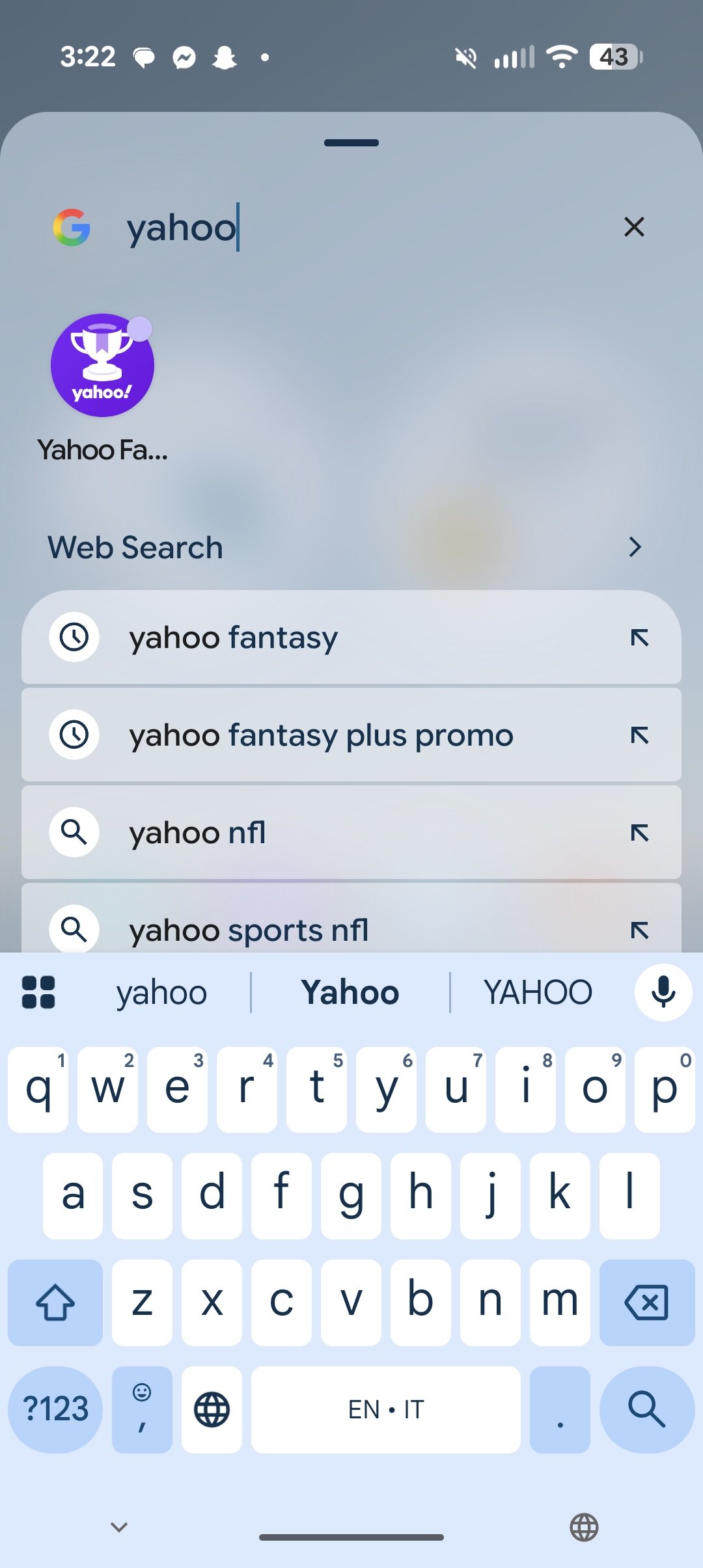
Task: Expand the Web Search section
Action: [635, 547]
